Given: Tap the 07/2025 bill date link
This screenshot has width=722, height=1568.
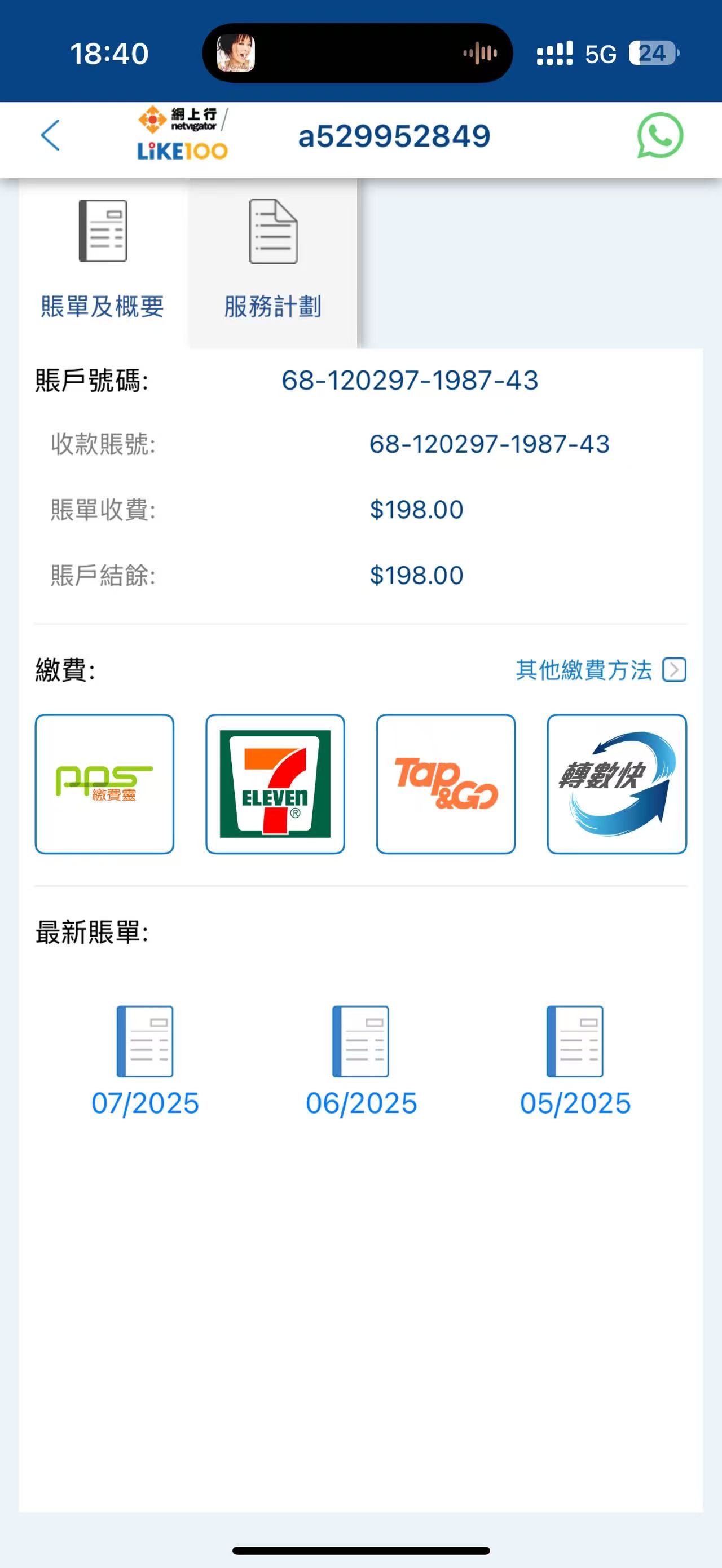Looking at the screenshot, I should (144, 1102).
